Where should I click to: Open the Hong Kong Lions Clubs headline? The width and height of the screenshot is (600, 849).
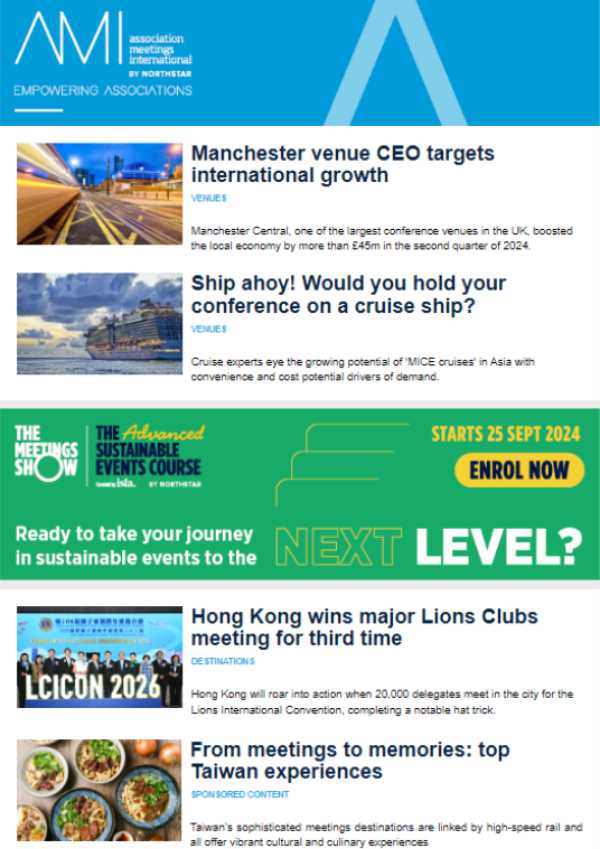364,627
